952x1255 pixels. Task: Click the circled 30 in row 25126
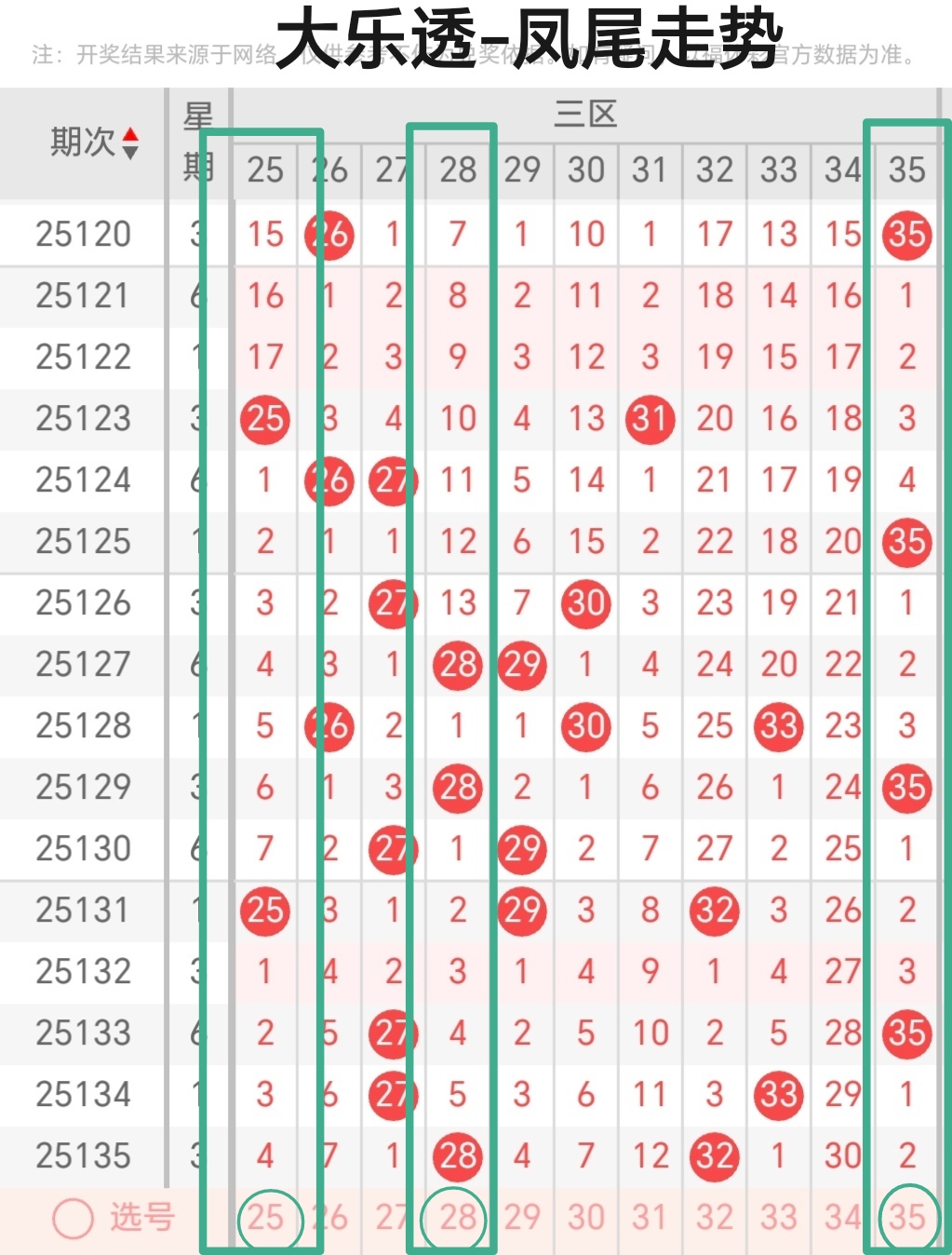[x=585, y=602]
